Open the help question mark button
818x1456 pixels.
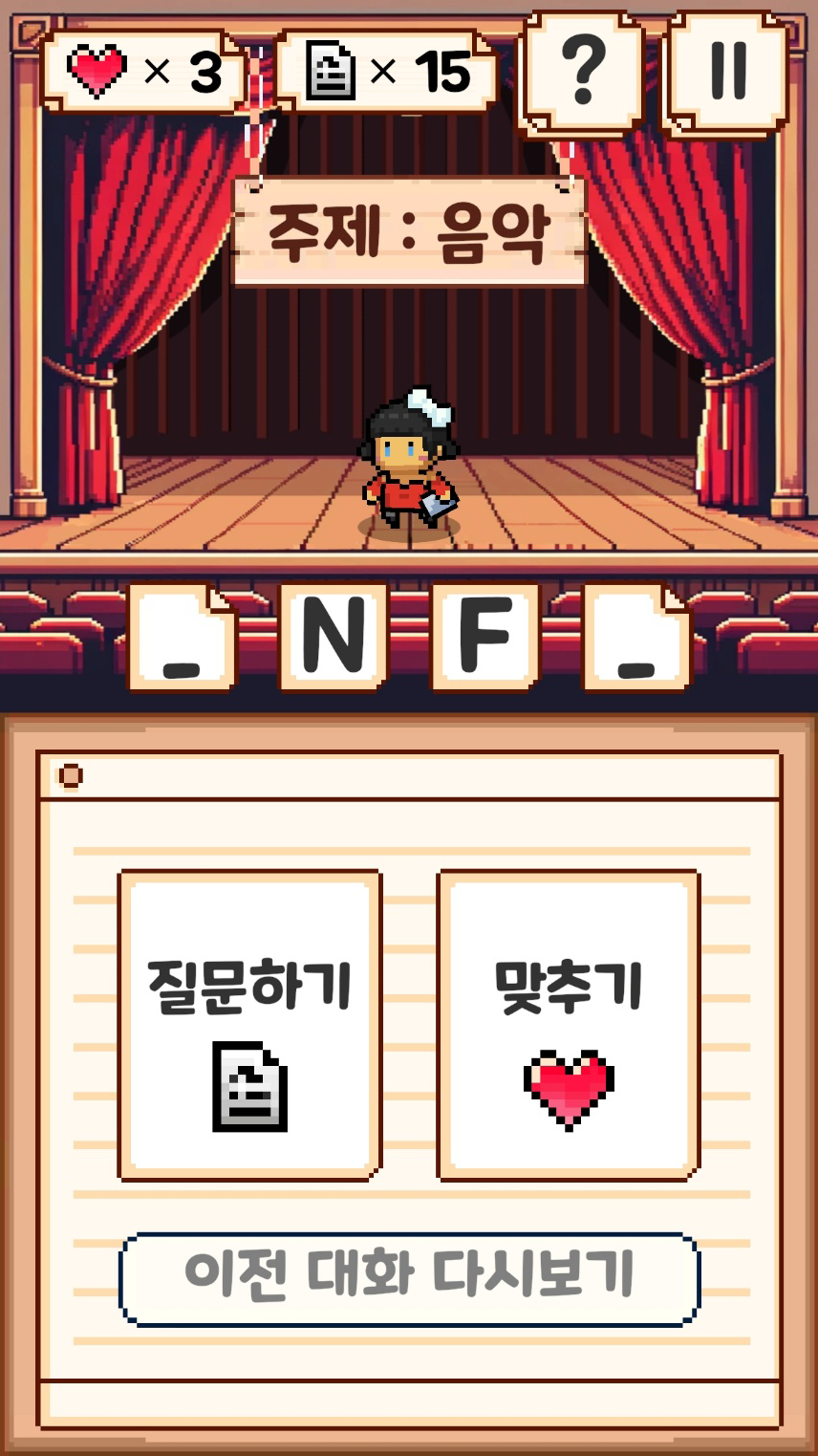coord(582,72)
